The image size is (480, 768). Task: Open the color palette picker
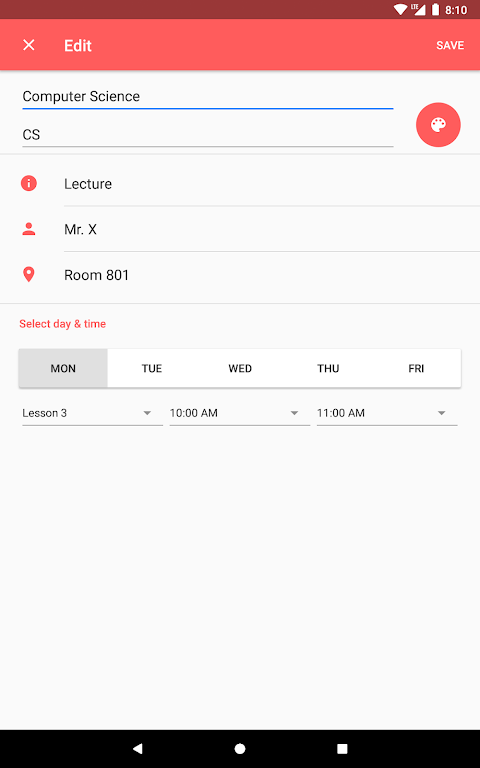pos(438,124)
